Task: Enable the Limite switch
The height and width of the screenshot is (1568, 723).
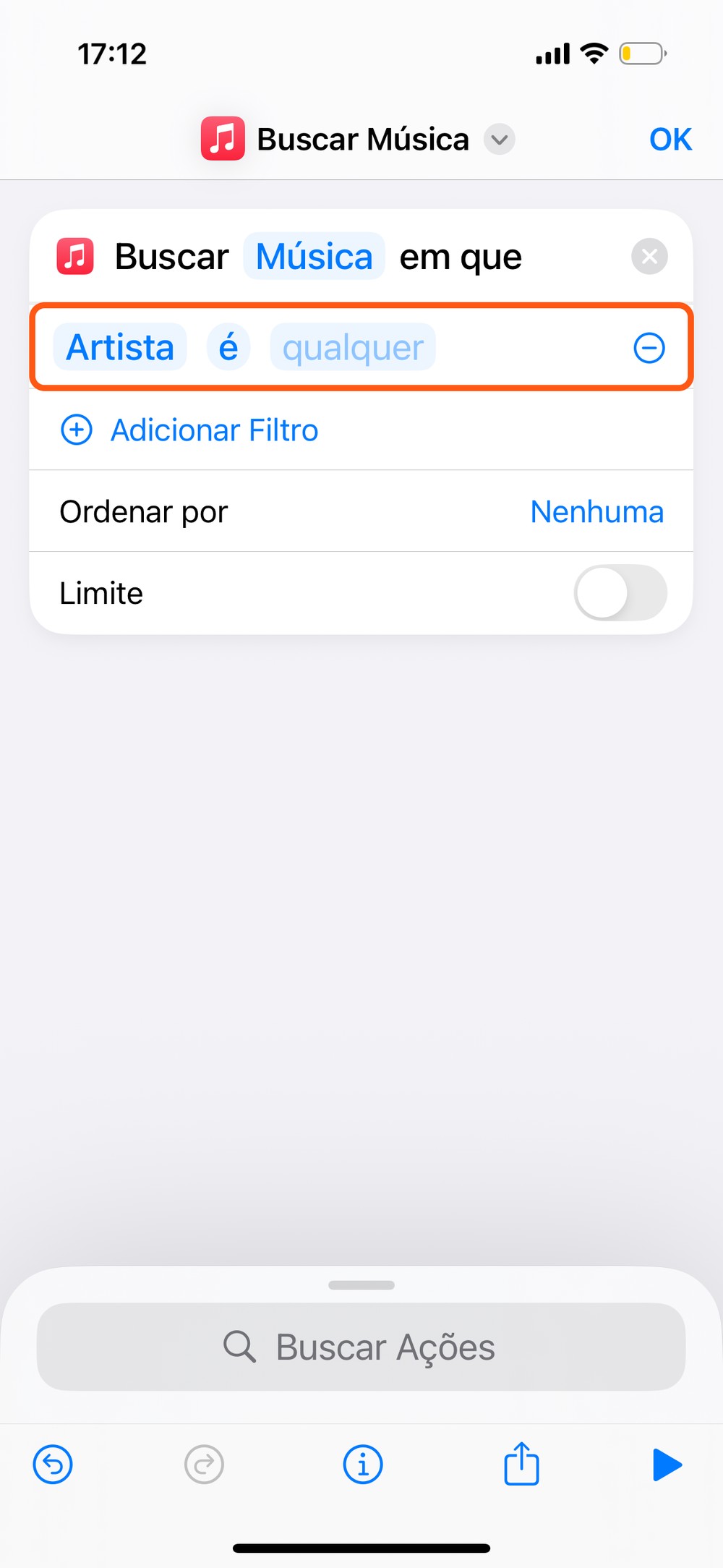Action: tap(620, 593)
